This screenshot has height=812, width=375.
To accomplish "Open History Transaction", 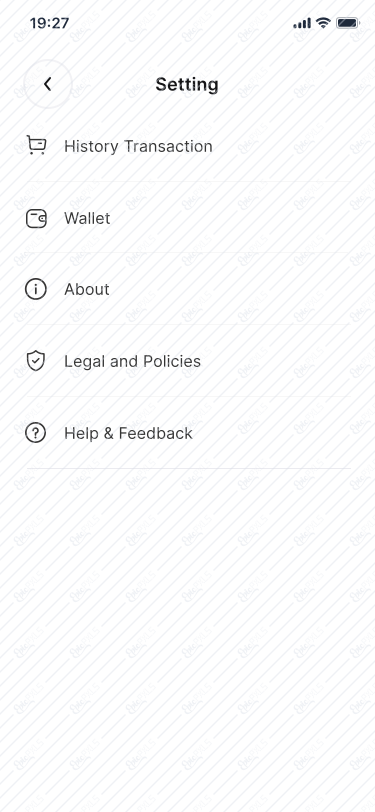I will point(189,146).
